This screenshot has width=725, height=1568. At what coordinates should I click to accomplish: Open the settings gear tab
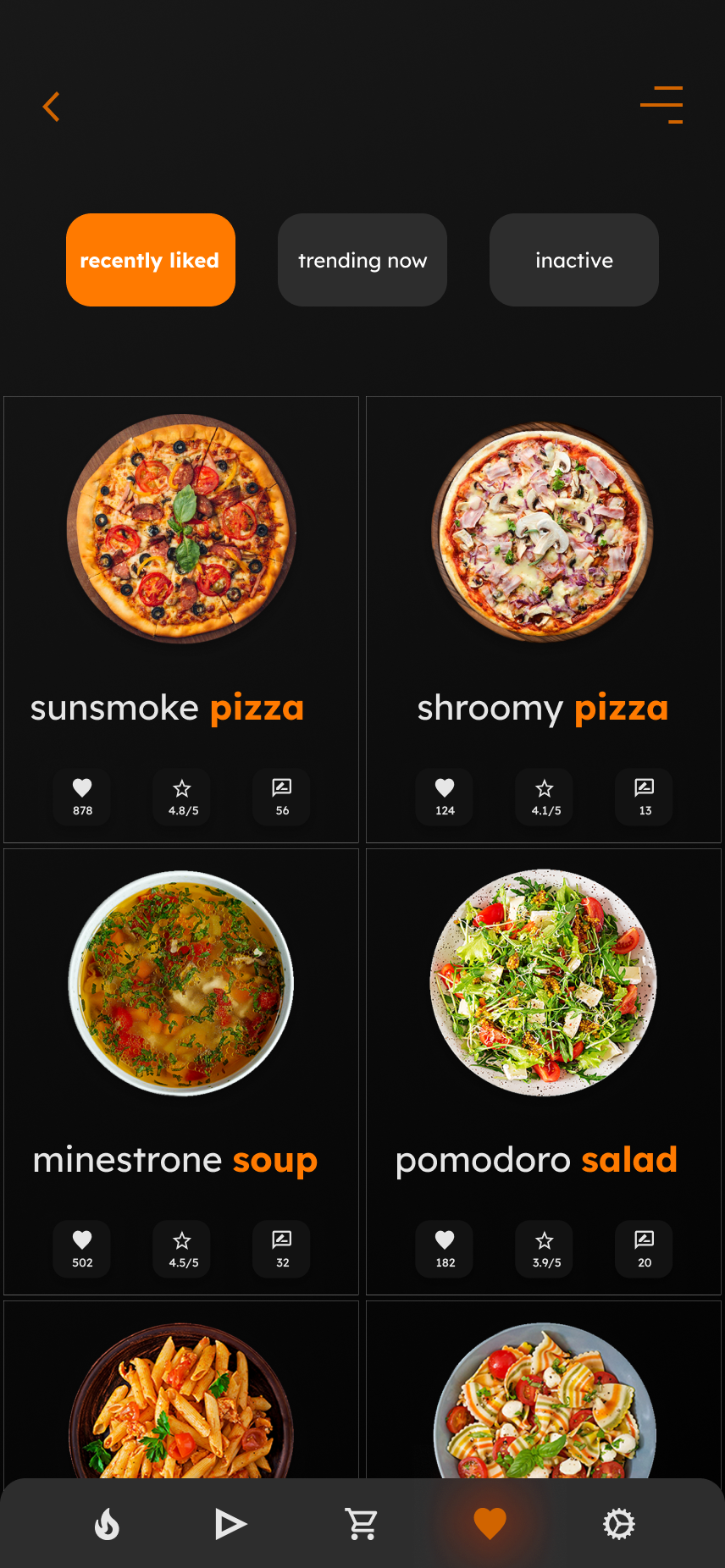[x=619, y=1524]
